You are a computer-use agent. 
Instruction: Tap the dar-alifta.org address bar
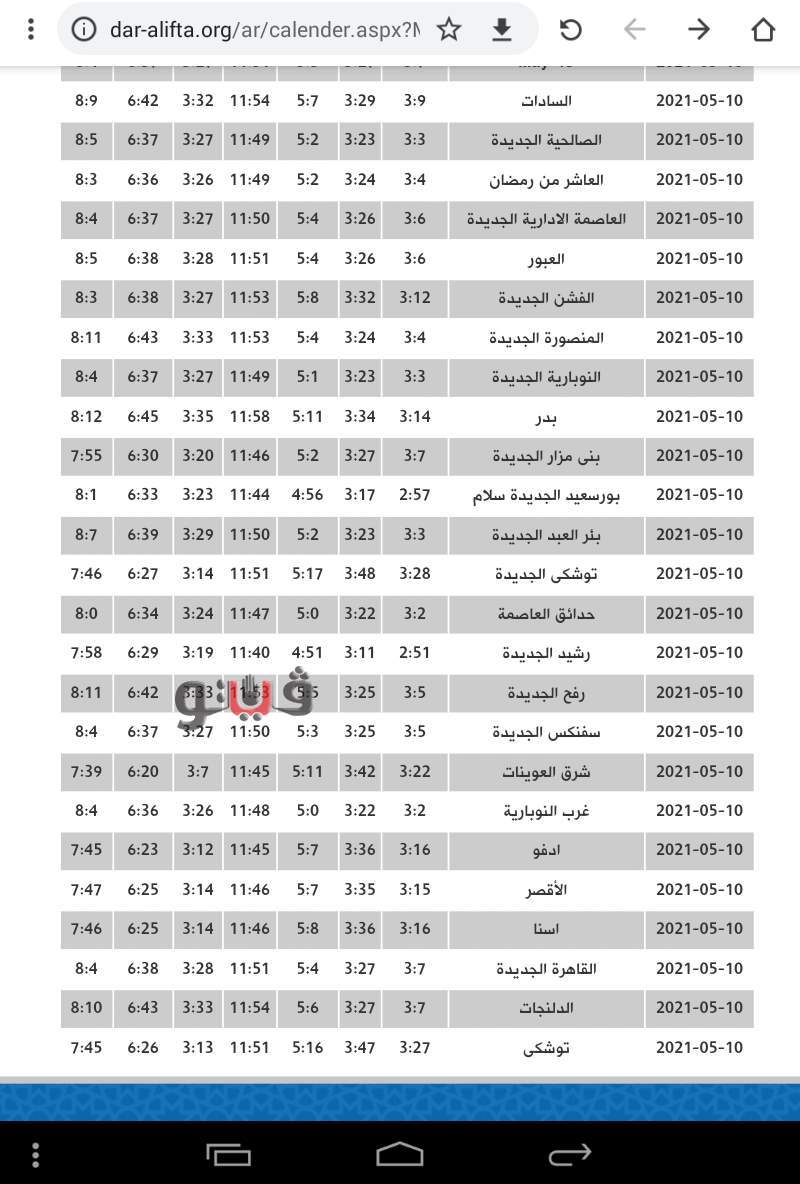(265, 30)
